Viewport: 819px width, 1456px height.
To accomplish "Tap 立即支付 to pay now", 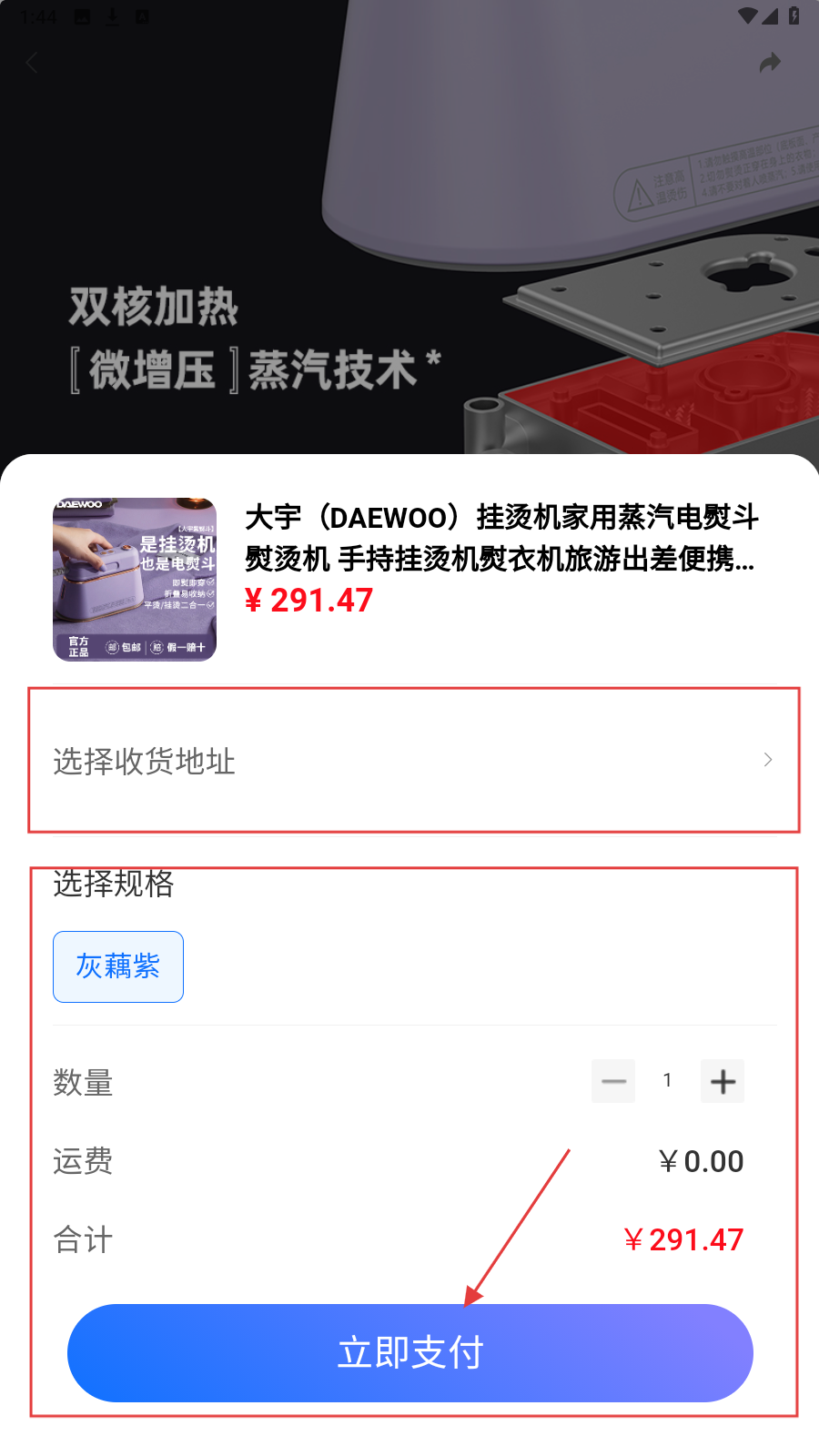I will pyautogui.click(x=409, y=1352).
